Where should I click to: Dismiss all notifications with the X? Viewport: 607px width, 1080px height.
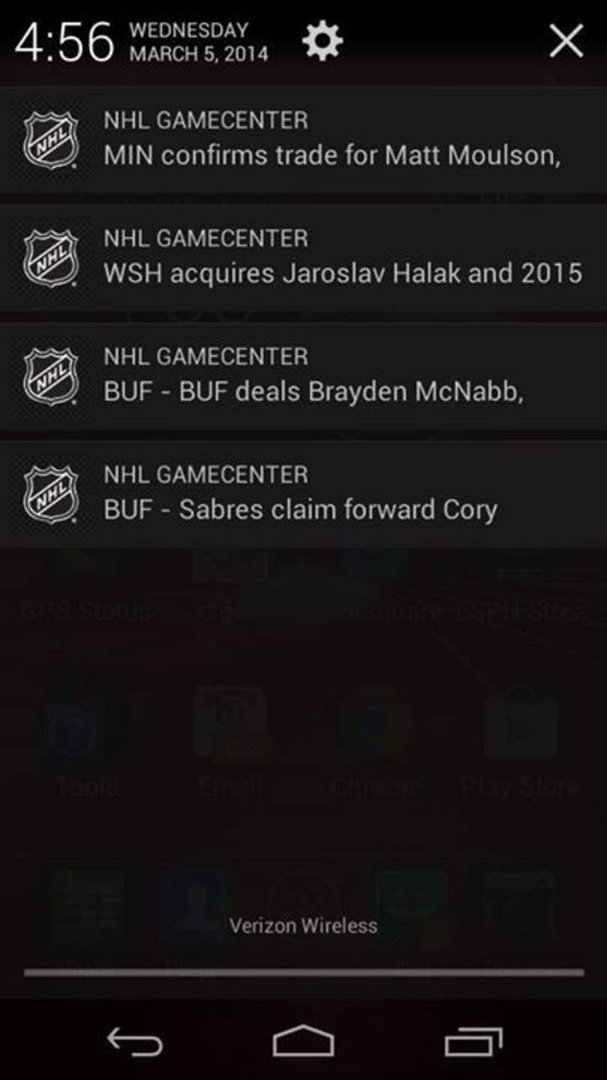tap(566, 41)
